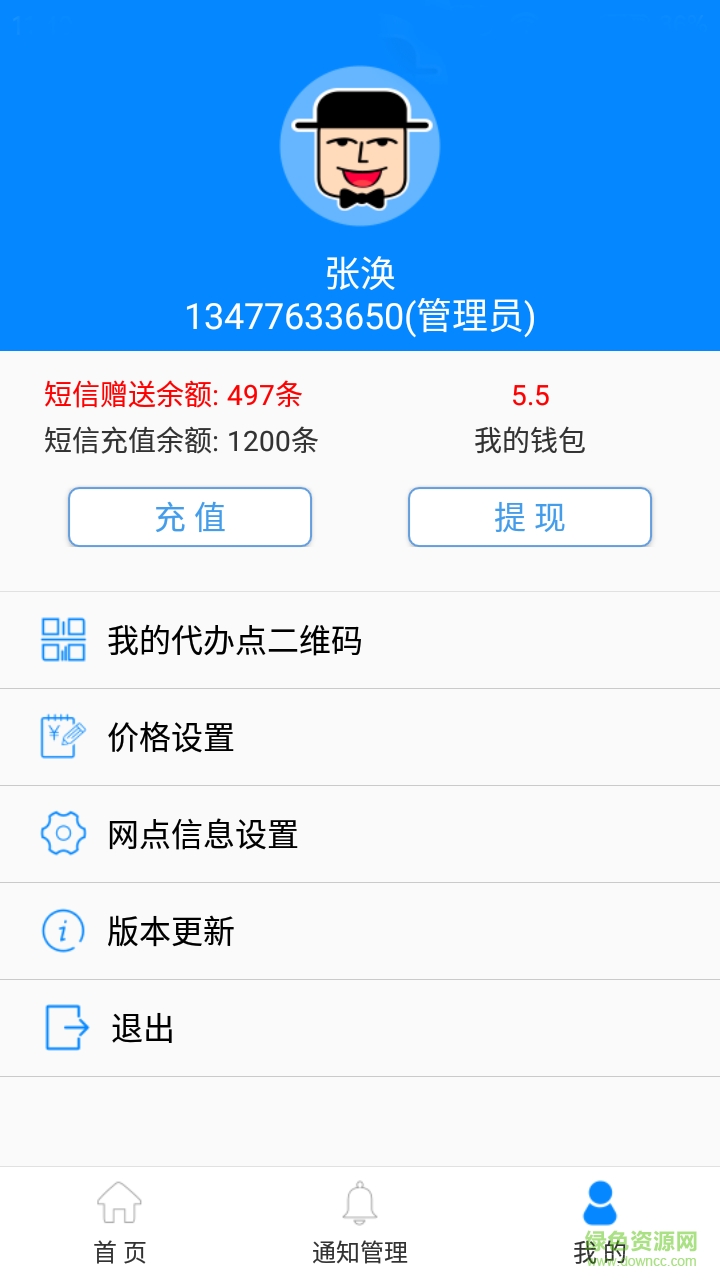Screen dimensions: 720x1280
Task: Click the notification bell icon at bottom
Action: pos(360,1203)
